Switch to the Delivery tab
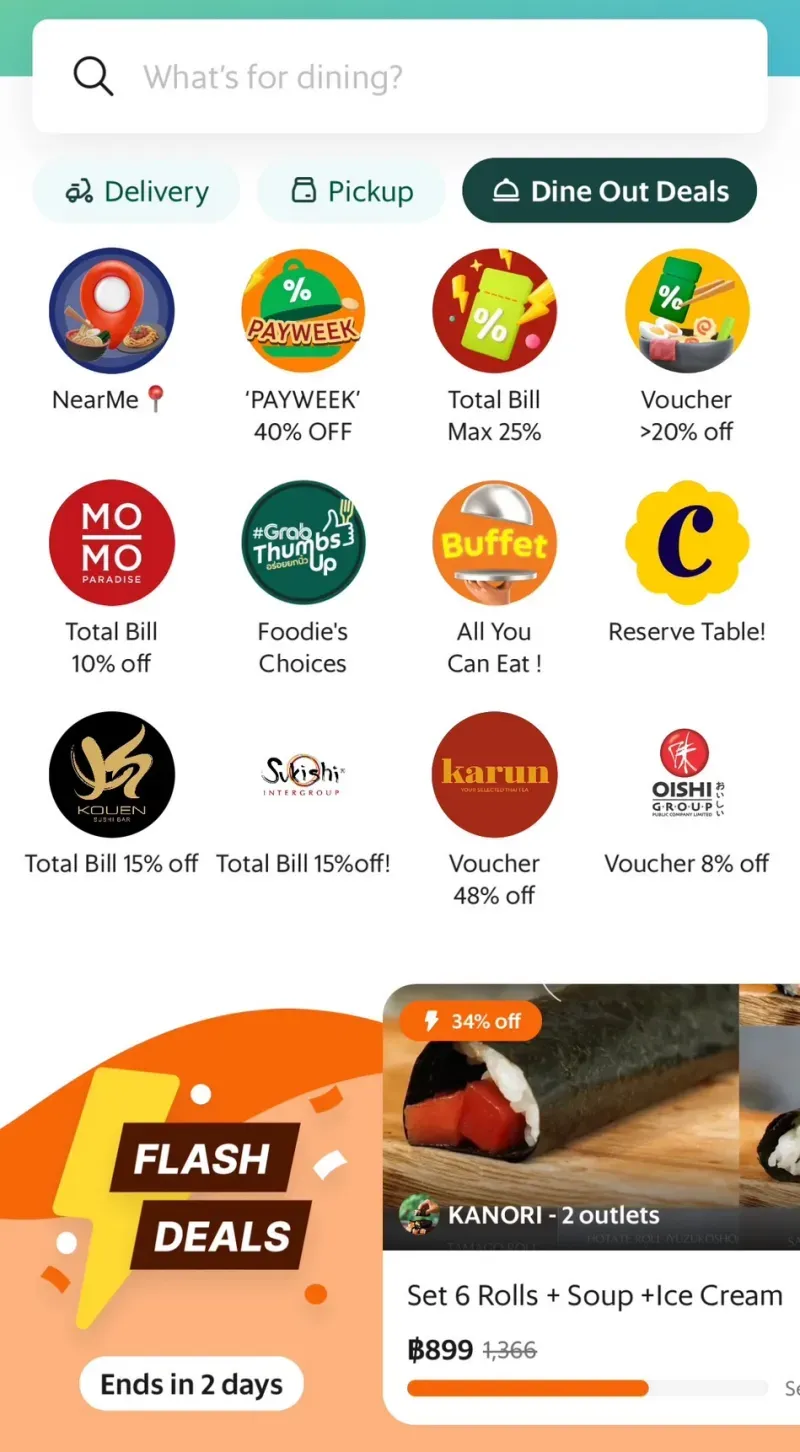 (x=137, y=191)
